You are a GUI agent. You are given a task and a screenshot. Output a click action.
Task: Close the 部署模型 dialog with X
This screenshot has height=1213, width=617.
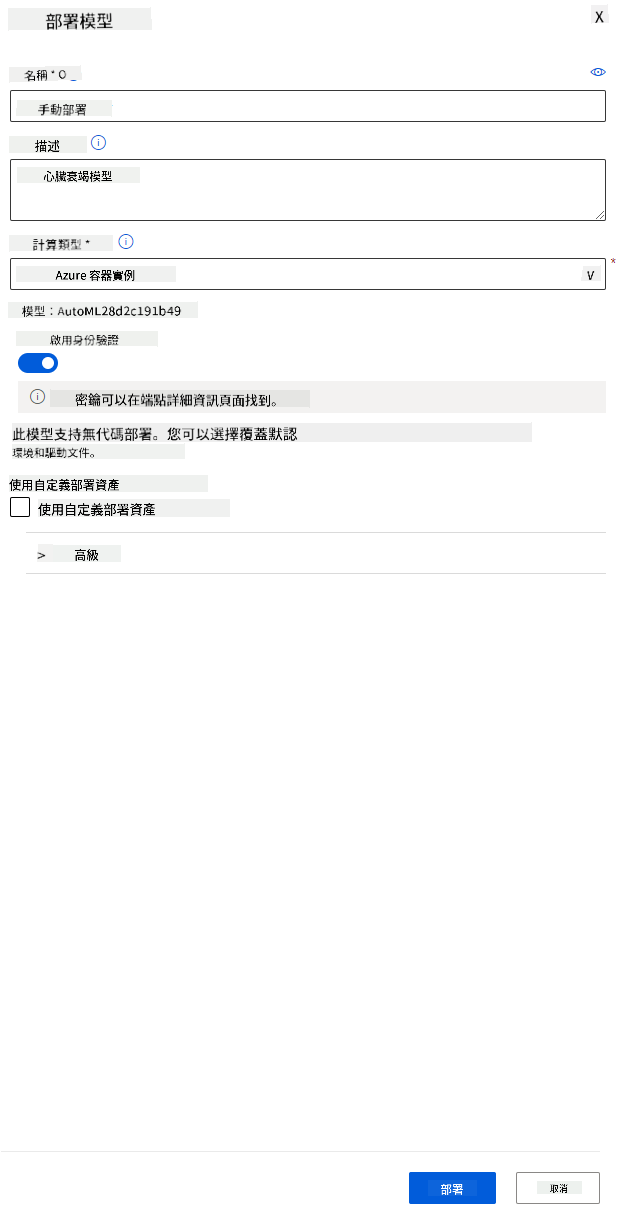click(599, 17)
